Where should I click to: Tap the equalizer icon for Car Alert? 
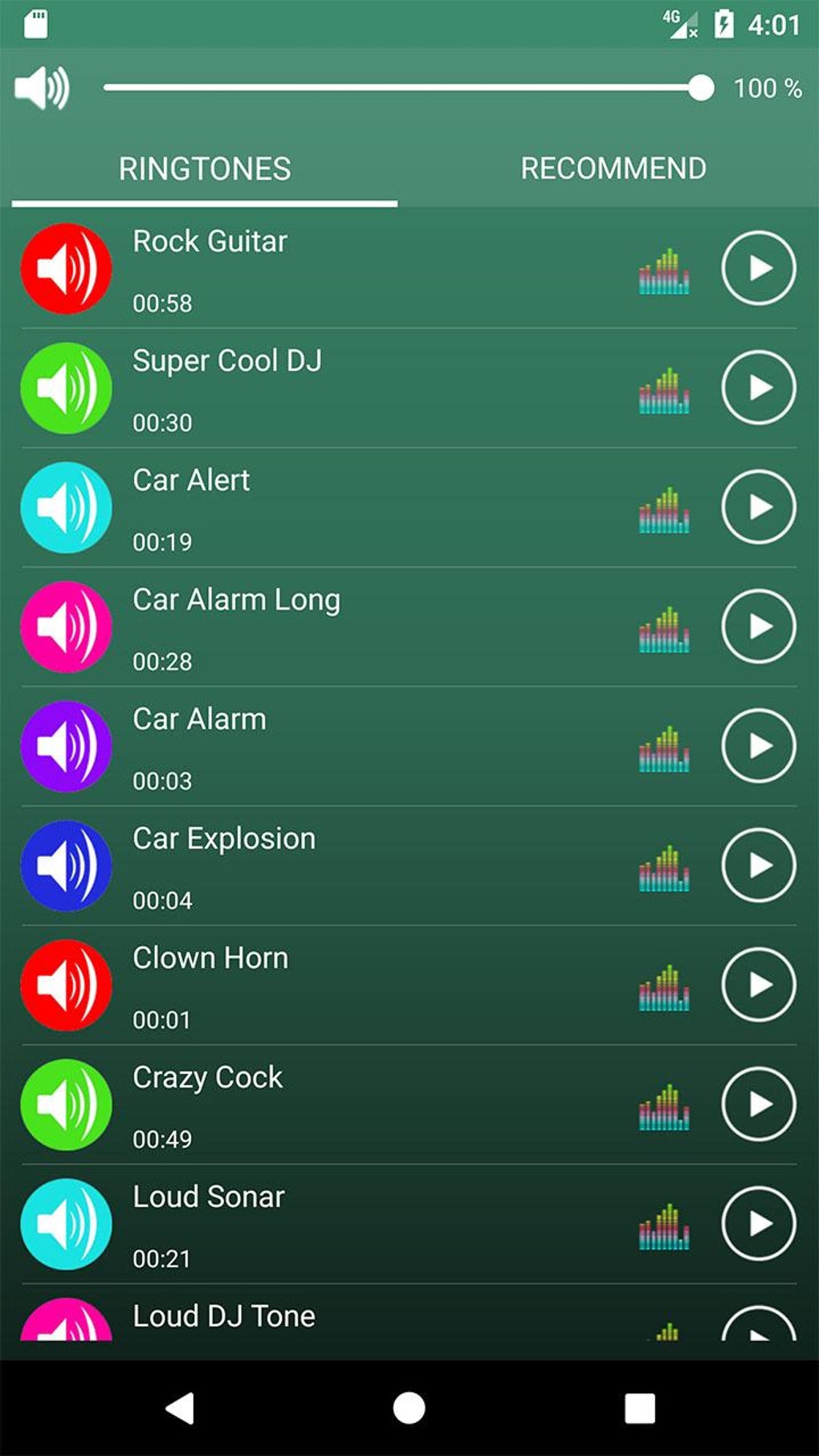coord(664,511)
